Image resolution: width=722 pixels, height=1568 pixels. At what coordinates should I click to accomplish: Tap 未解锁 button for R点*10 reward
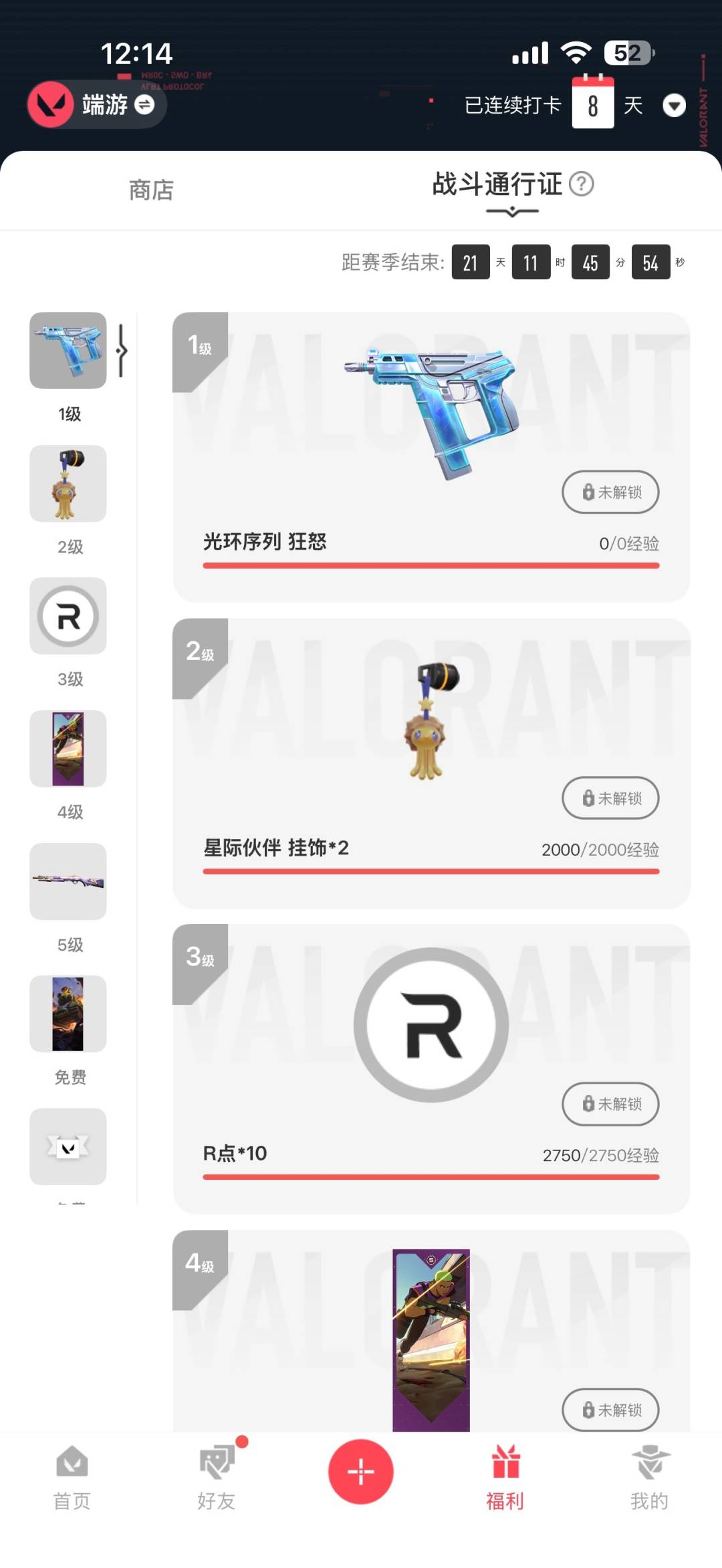[610, 1104]
